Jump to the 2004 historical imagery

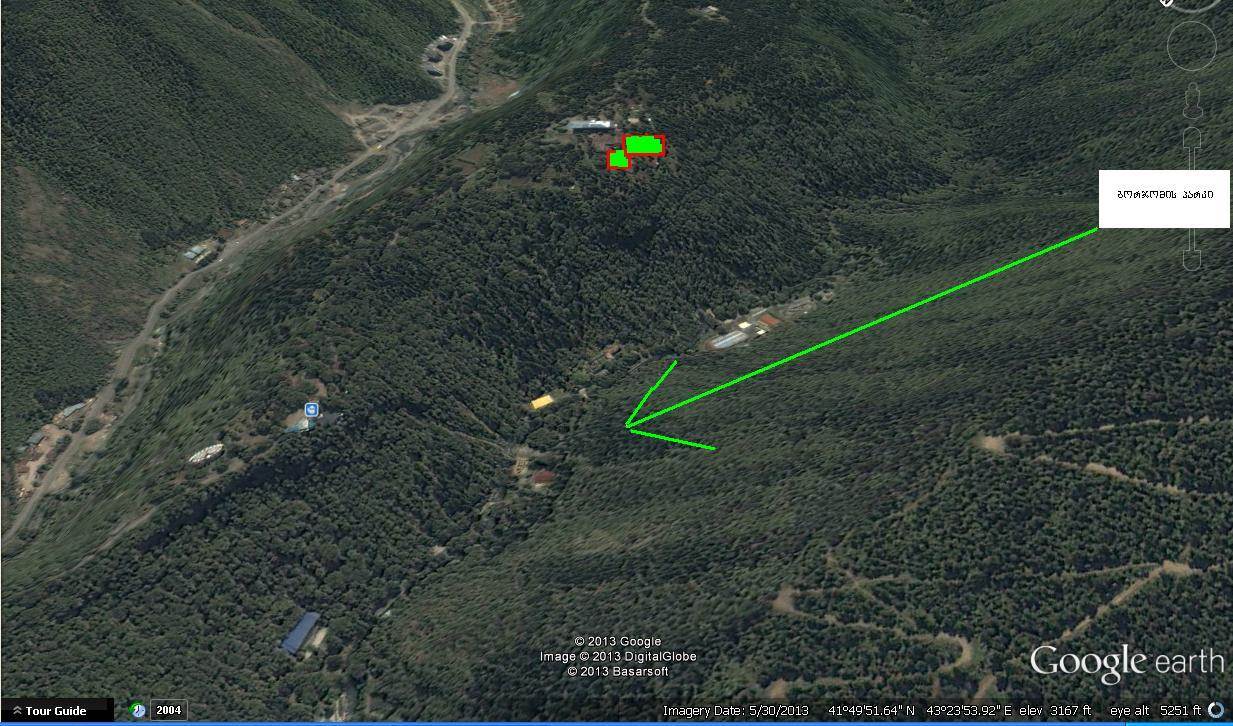[169, 711]
